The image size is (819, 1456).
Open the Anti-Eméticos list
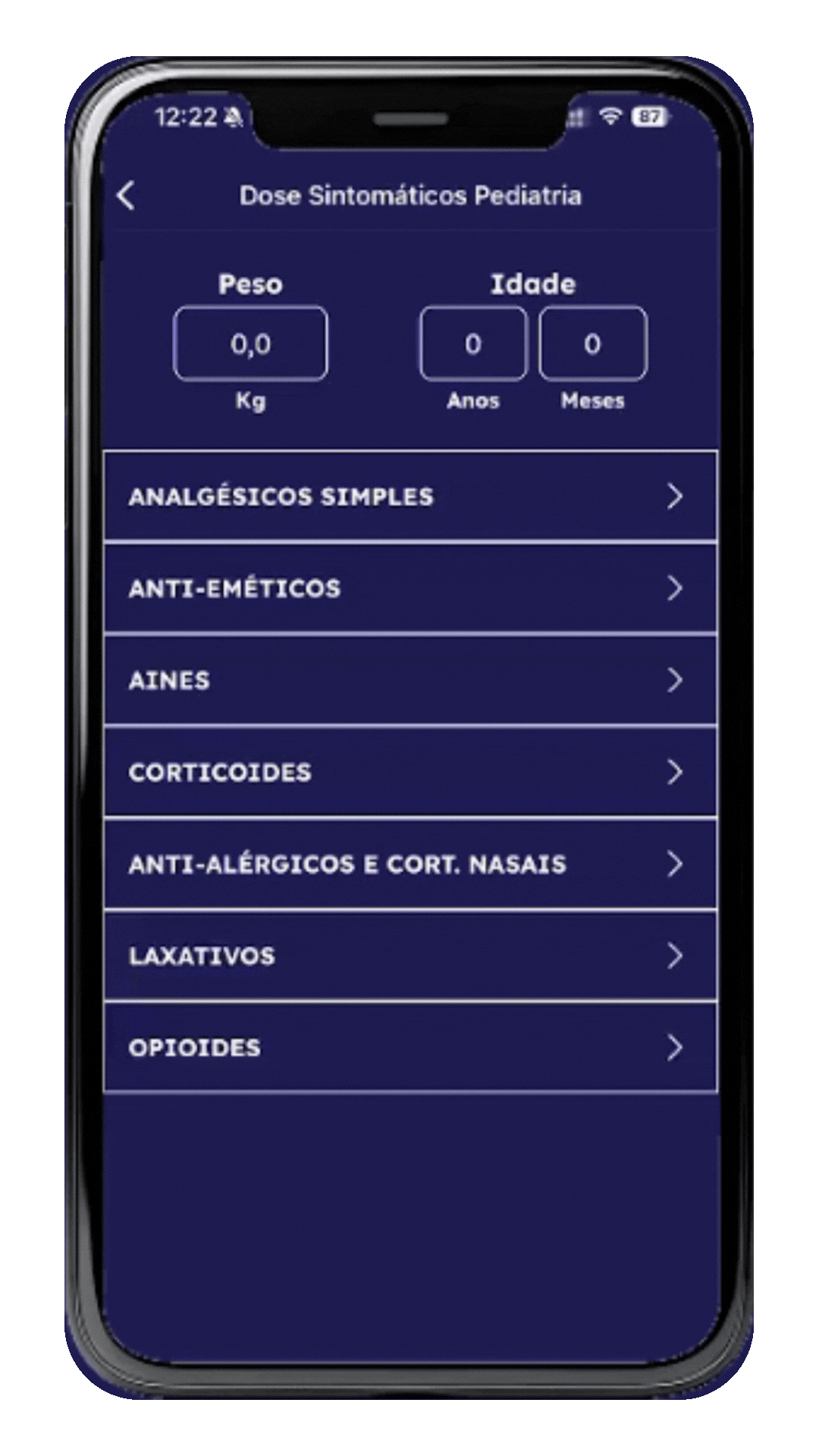(x=410, y=588)
